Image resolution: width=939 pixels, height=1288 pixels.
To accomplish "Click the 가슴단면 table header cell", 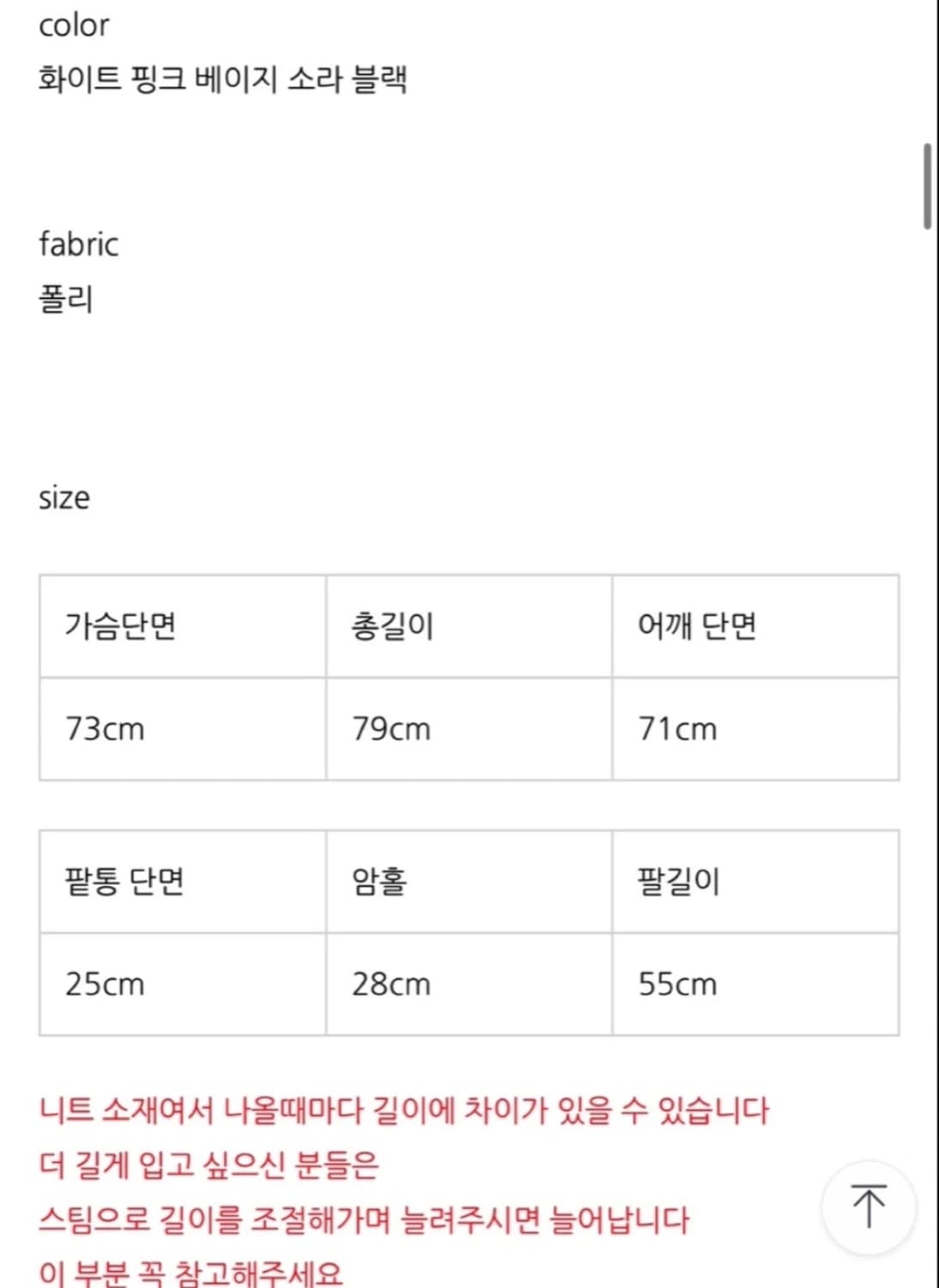I will (120, 625).
